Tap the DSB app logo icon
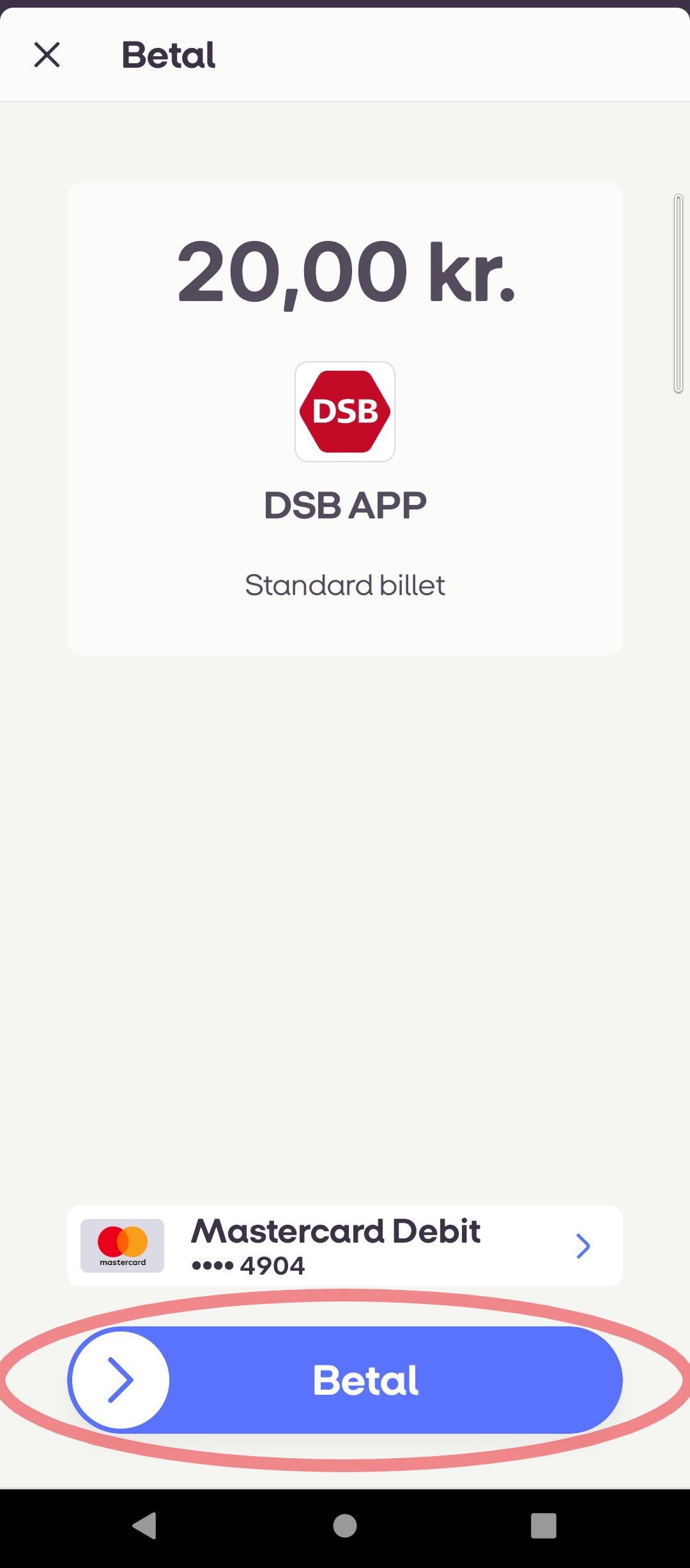Viewport: 690px width, 1568px height. (344, 412)
